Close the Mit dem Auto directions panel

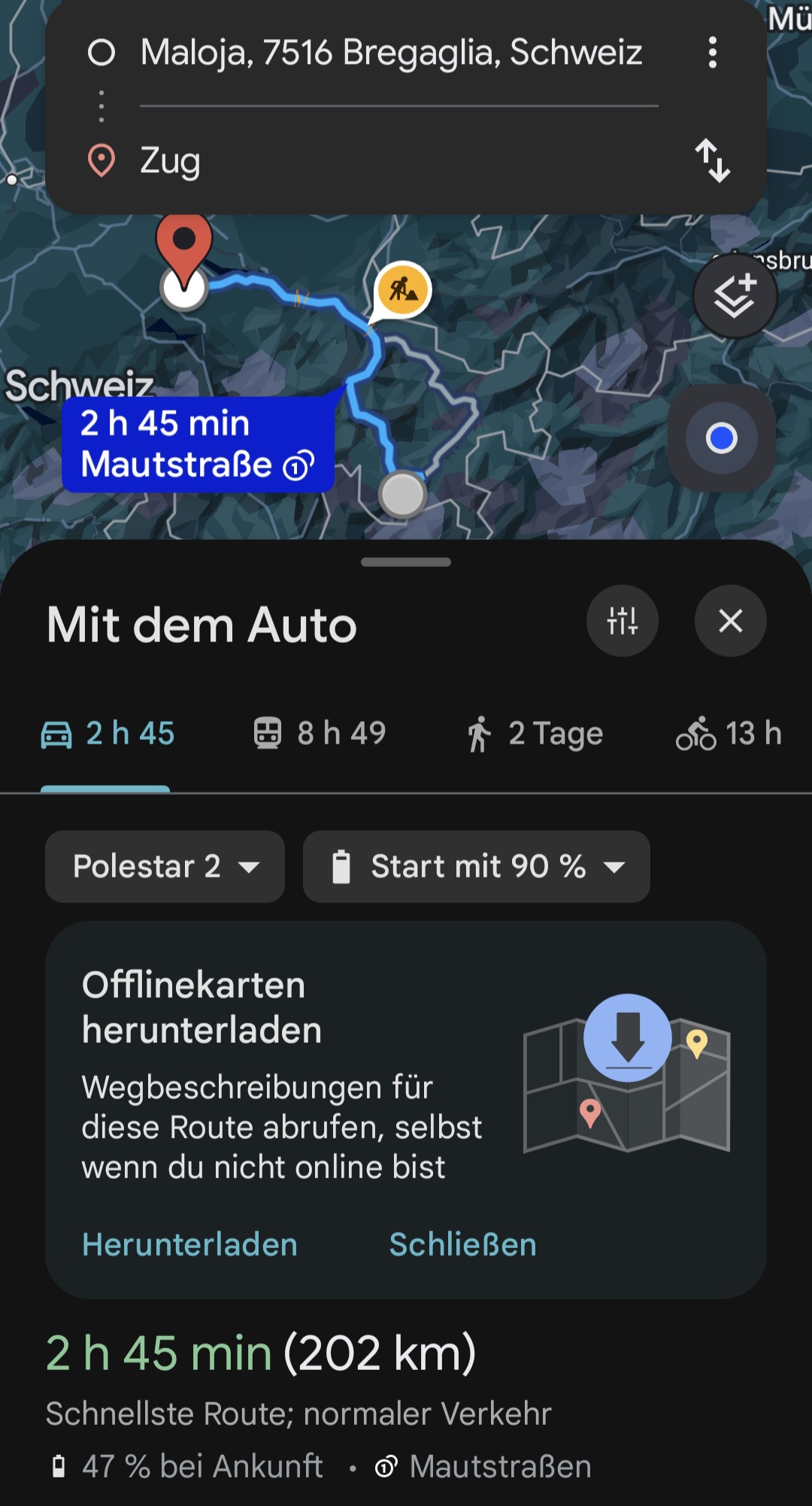pos(730,621)
